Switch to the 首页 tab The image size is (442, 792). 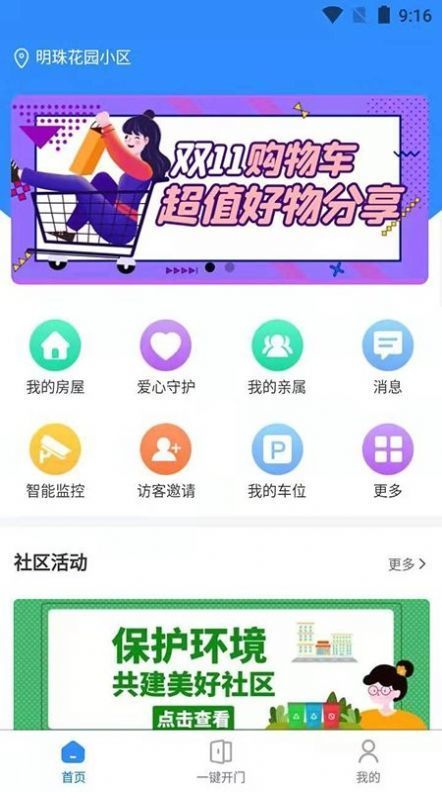[74, 761]
